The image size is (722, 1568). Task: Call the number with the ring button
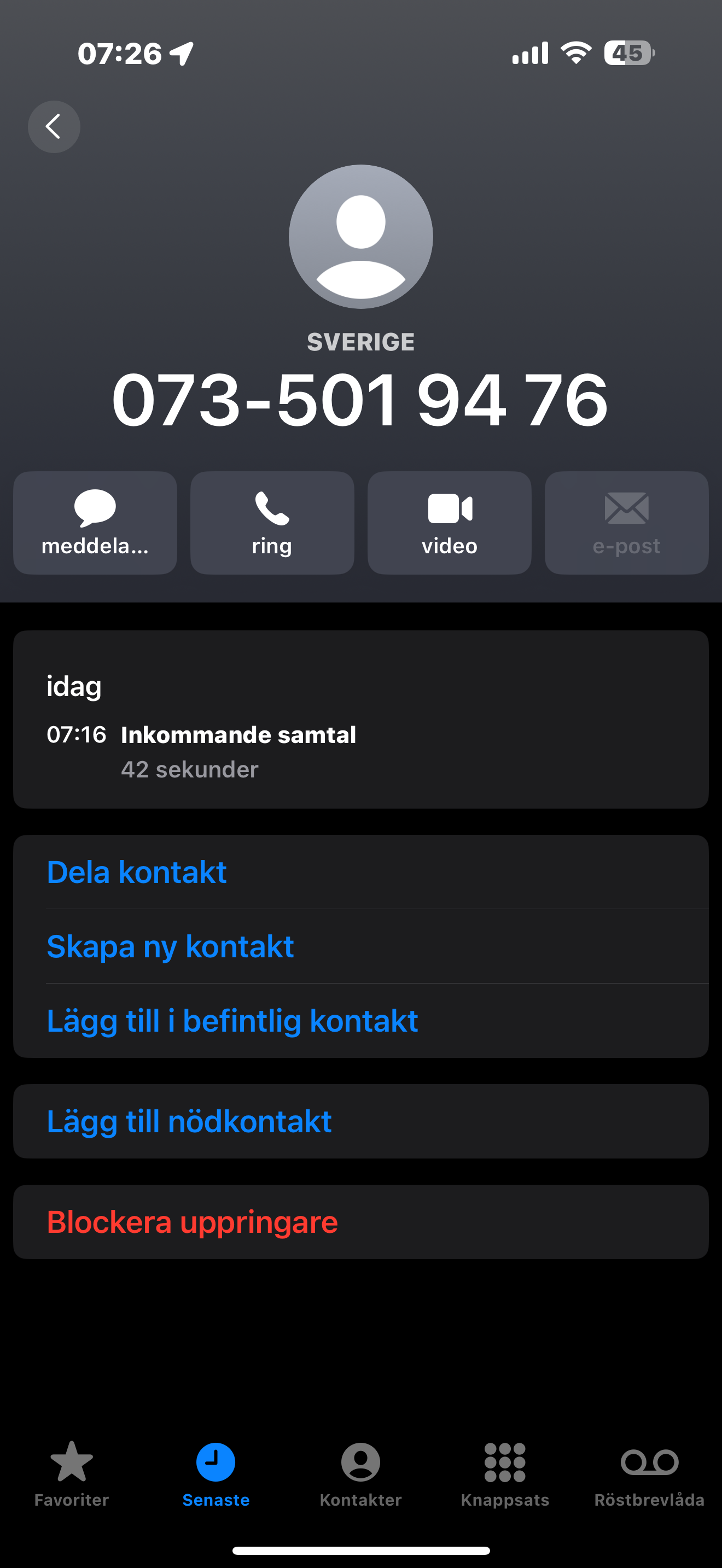tap(272, 522)
